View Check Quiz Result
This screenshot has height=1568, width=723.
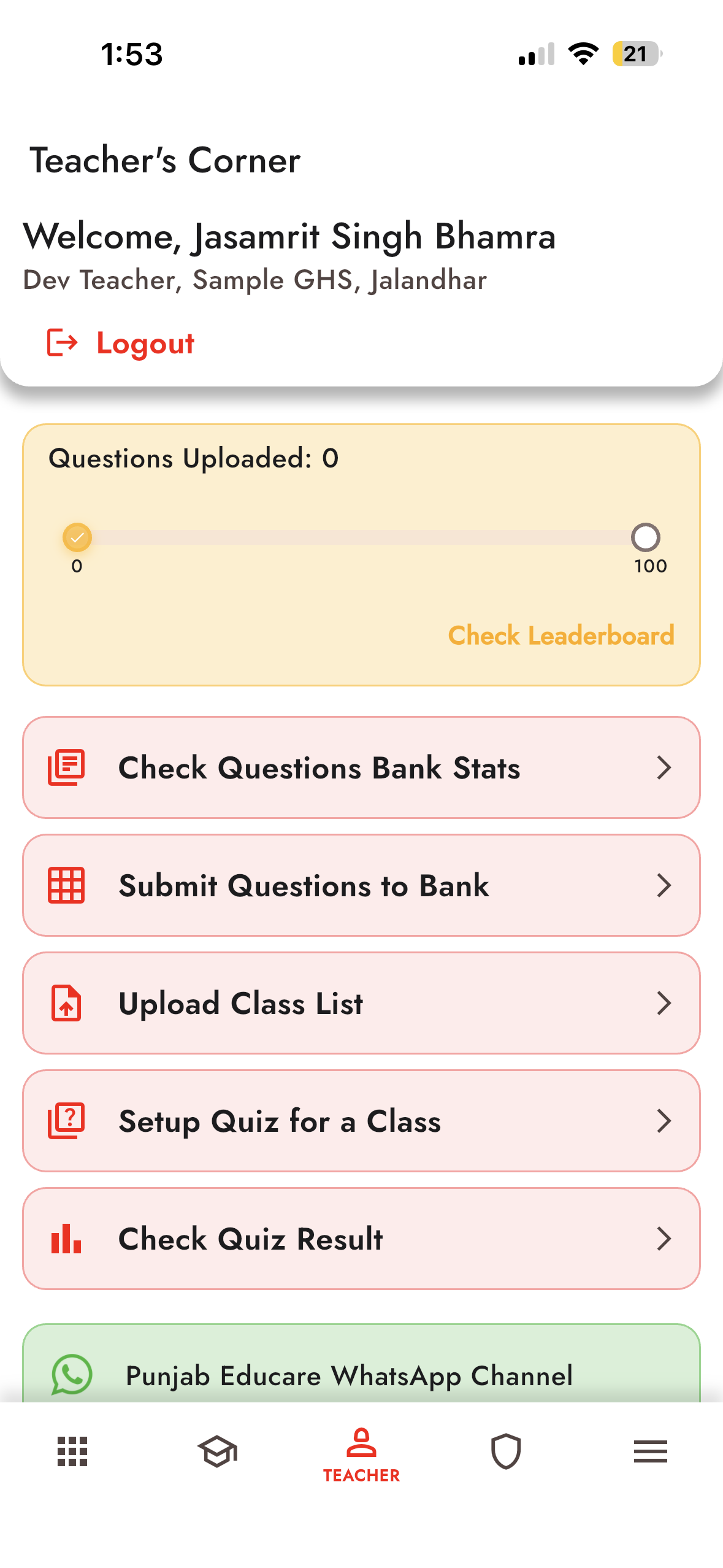(x=361, y=1239)
